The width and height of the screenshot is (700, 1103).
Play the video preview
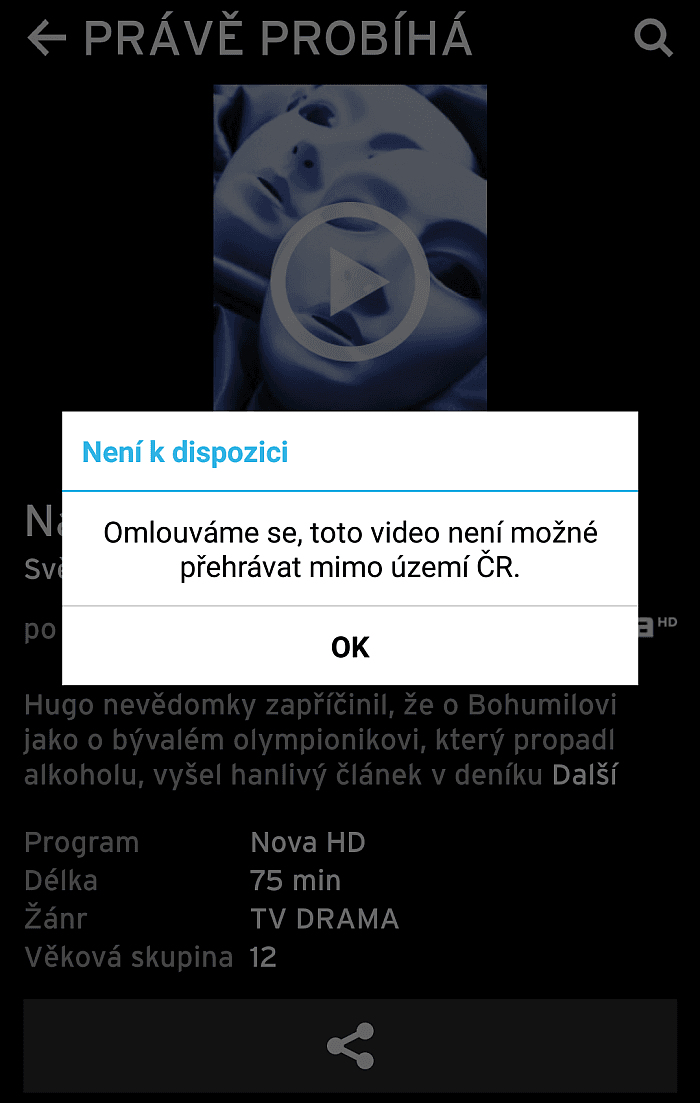(350, 281)
